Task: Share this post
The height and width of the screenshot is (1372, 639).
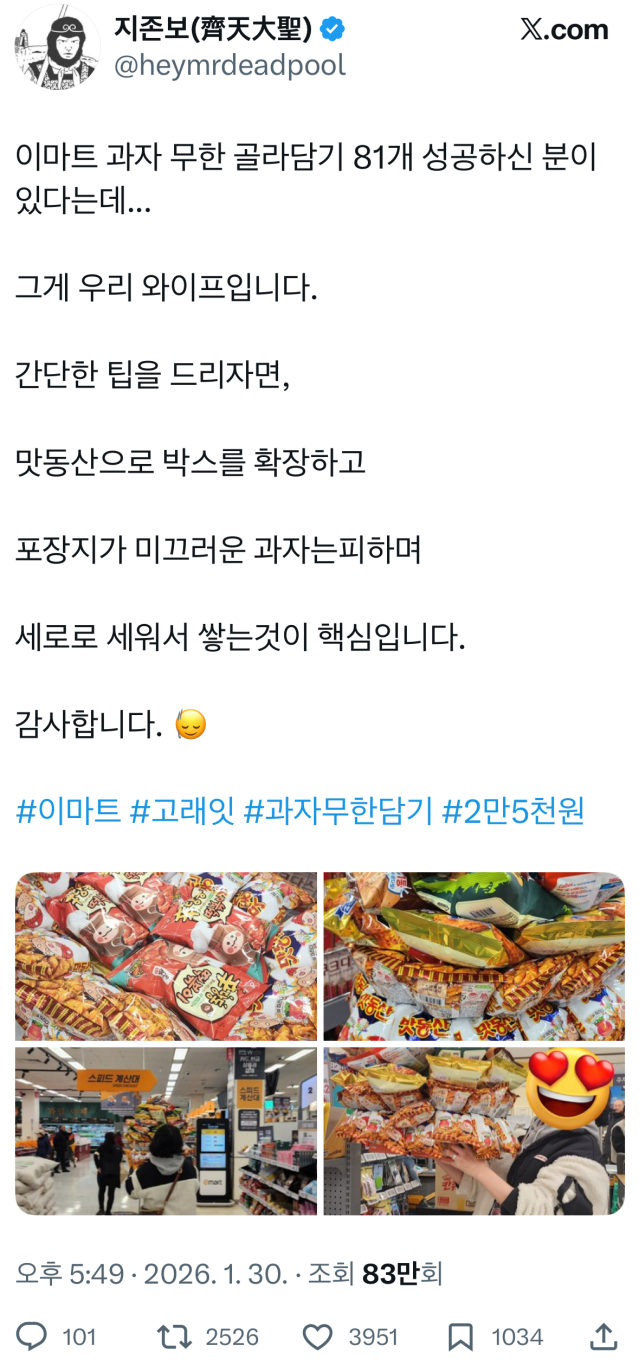Action: 604,1336
